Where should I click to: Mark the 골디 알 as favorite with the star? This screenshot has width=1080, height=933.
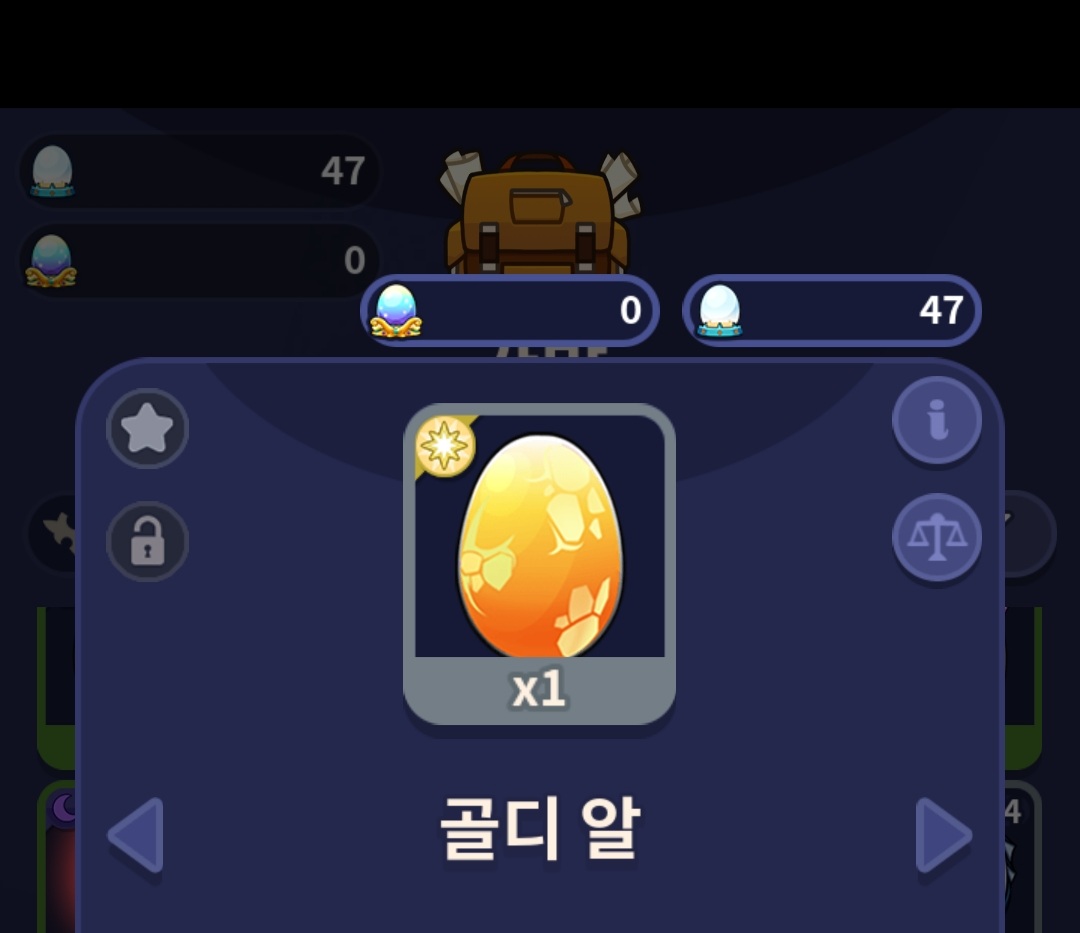click(147, 429)
